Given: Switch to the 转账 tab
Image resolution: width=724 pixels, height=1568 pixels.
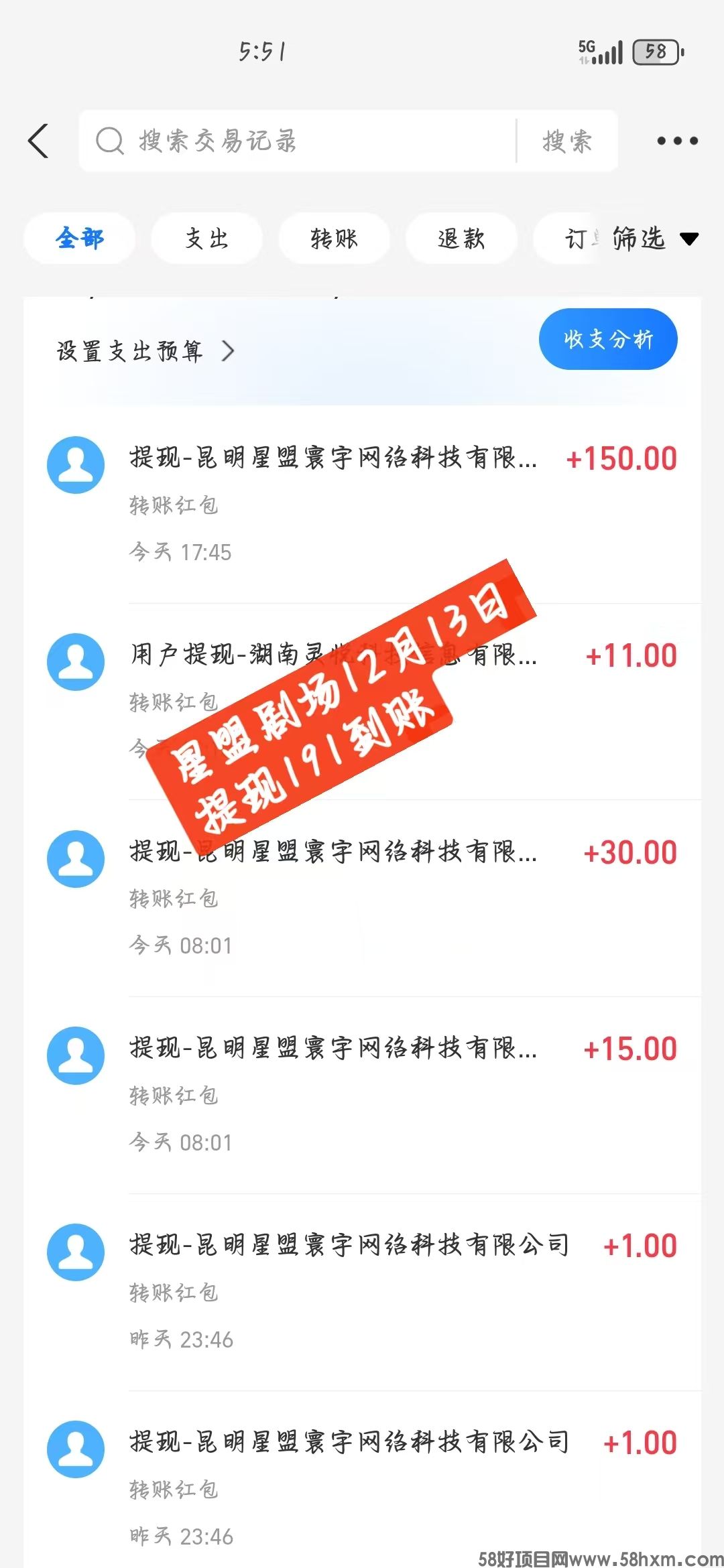Looking at the screenshot, I should [334, 239].
